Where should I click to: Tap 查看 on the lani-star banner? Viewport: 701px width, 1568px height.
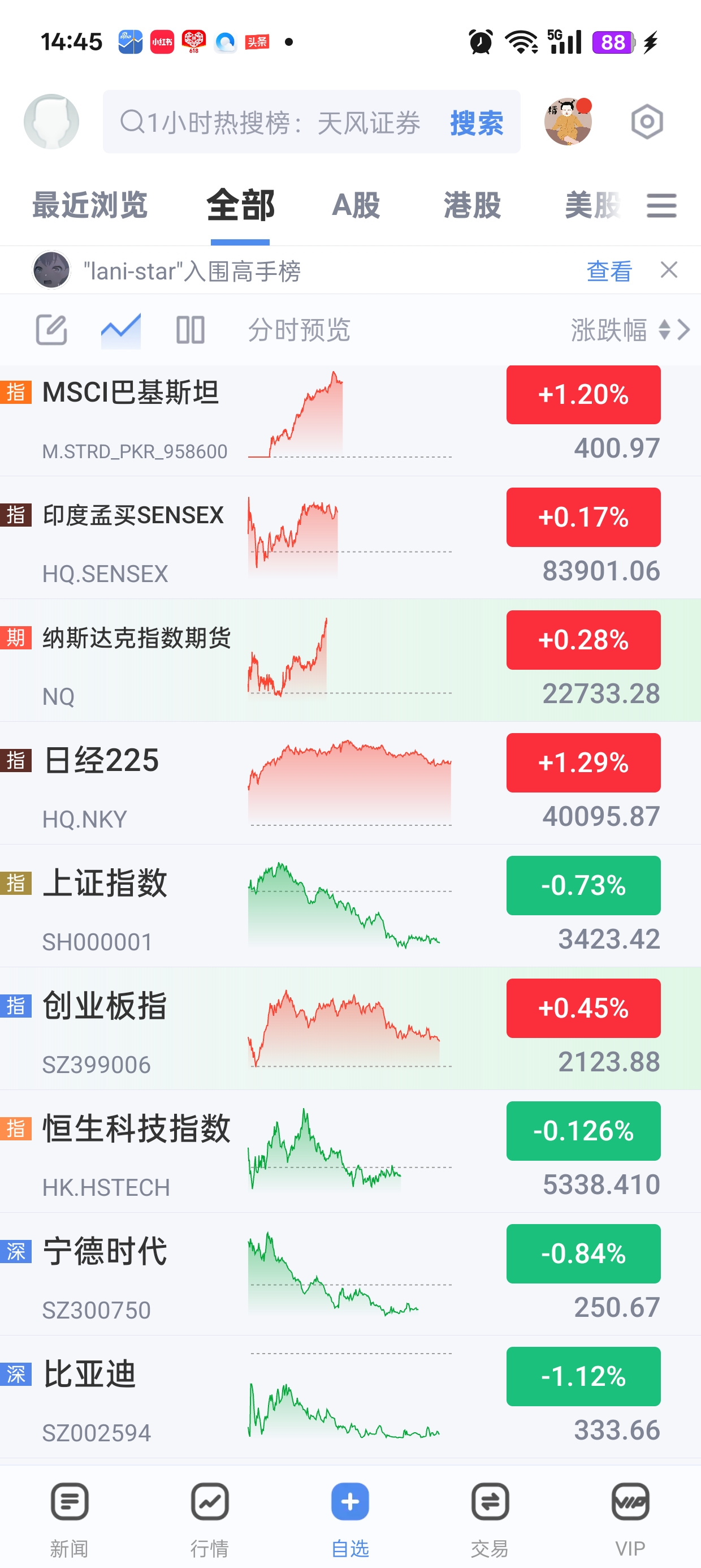609,271
